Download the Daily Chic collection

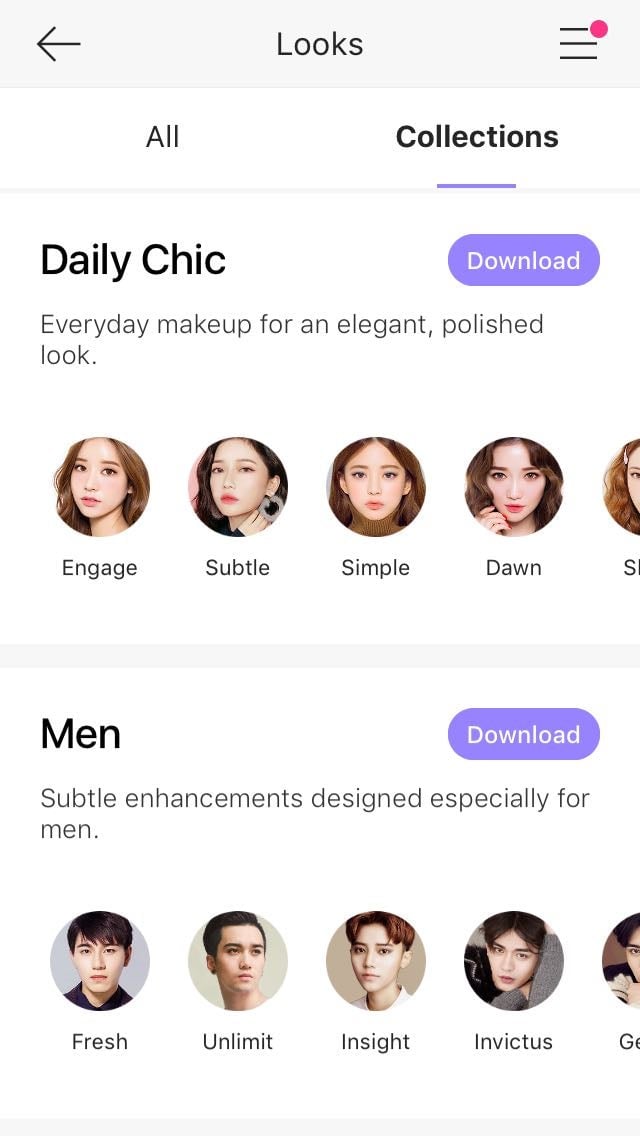(523, 260)
